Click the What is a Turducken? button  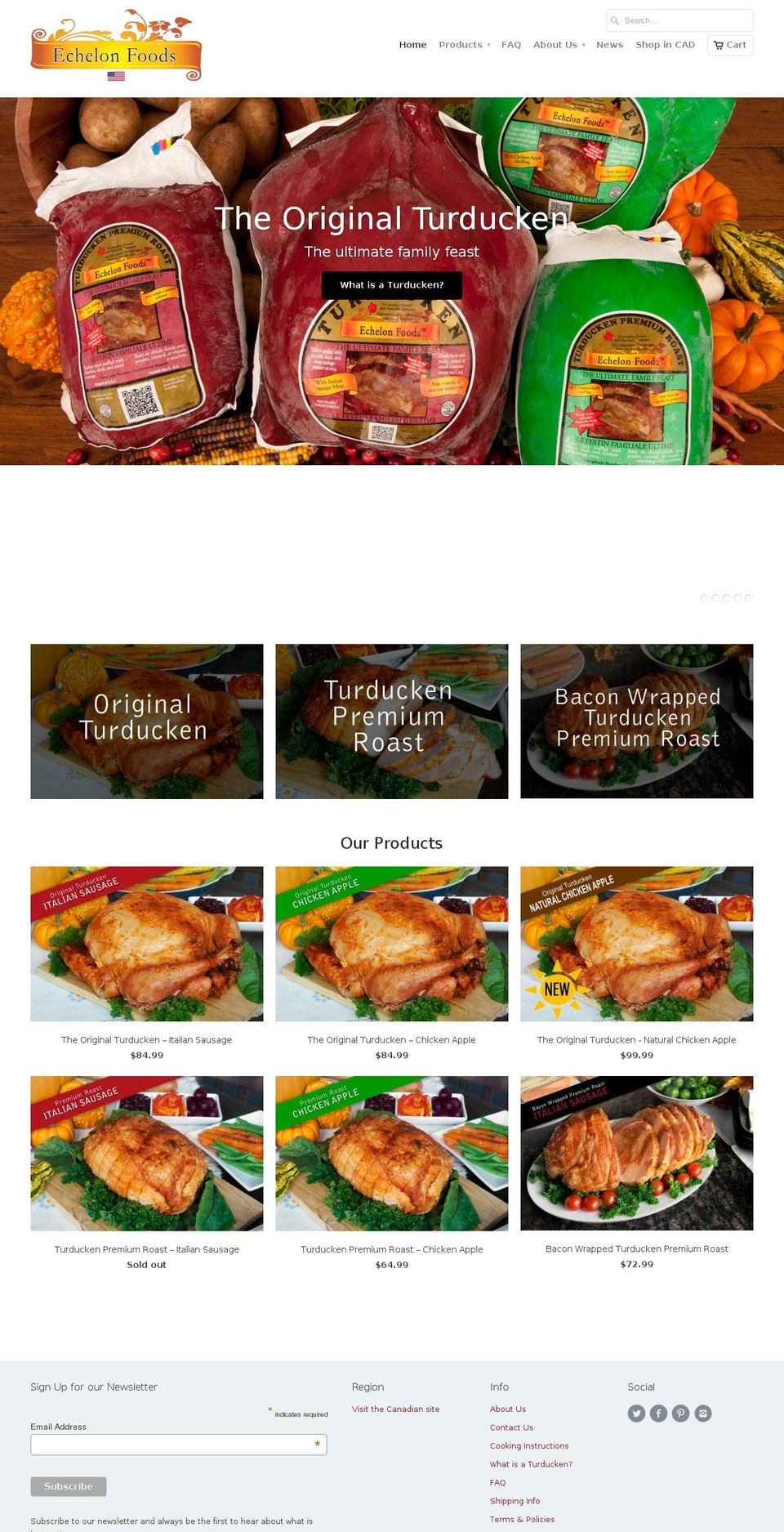coord(392,285)
